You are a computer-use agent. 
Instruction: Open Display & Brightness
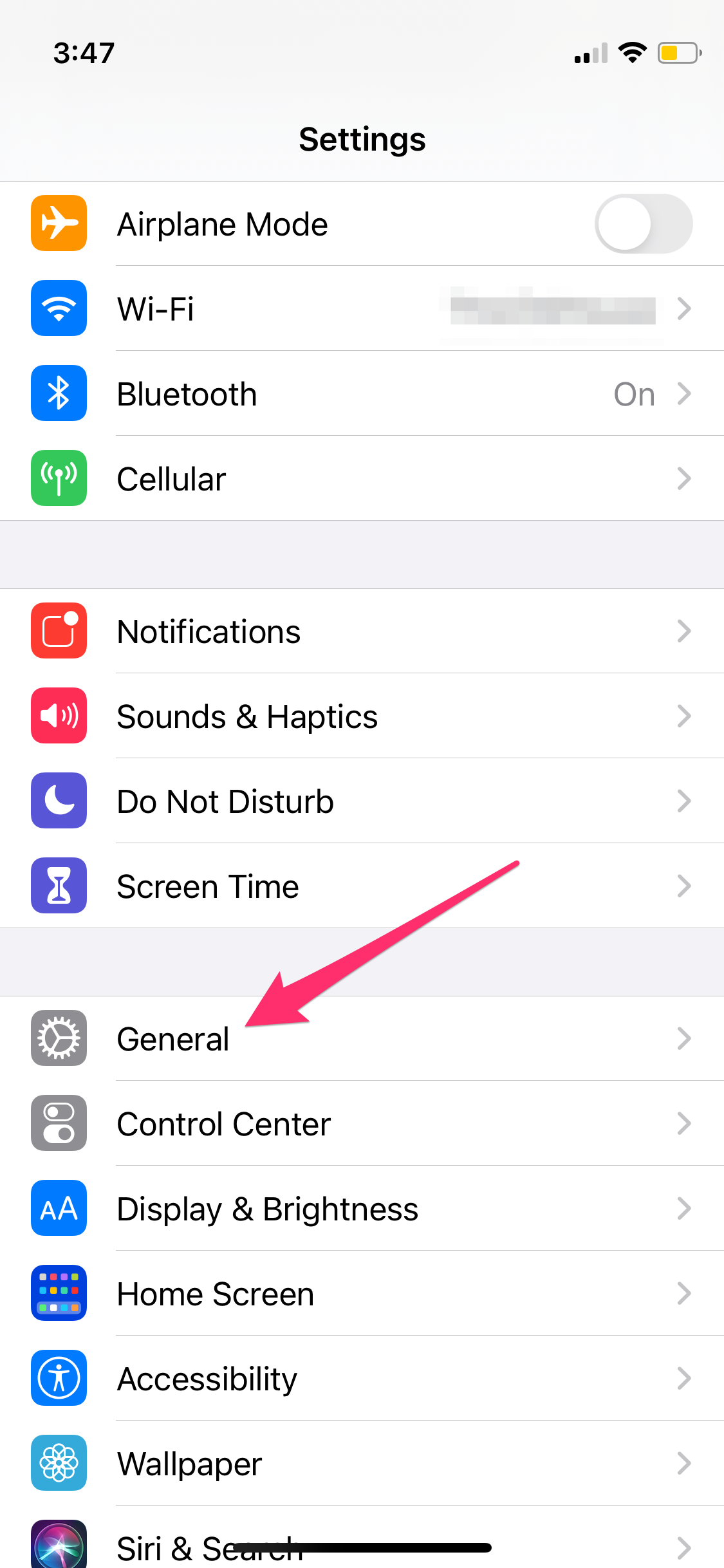360,1209
